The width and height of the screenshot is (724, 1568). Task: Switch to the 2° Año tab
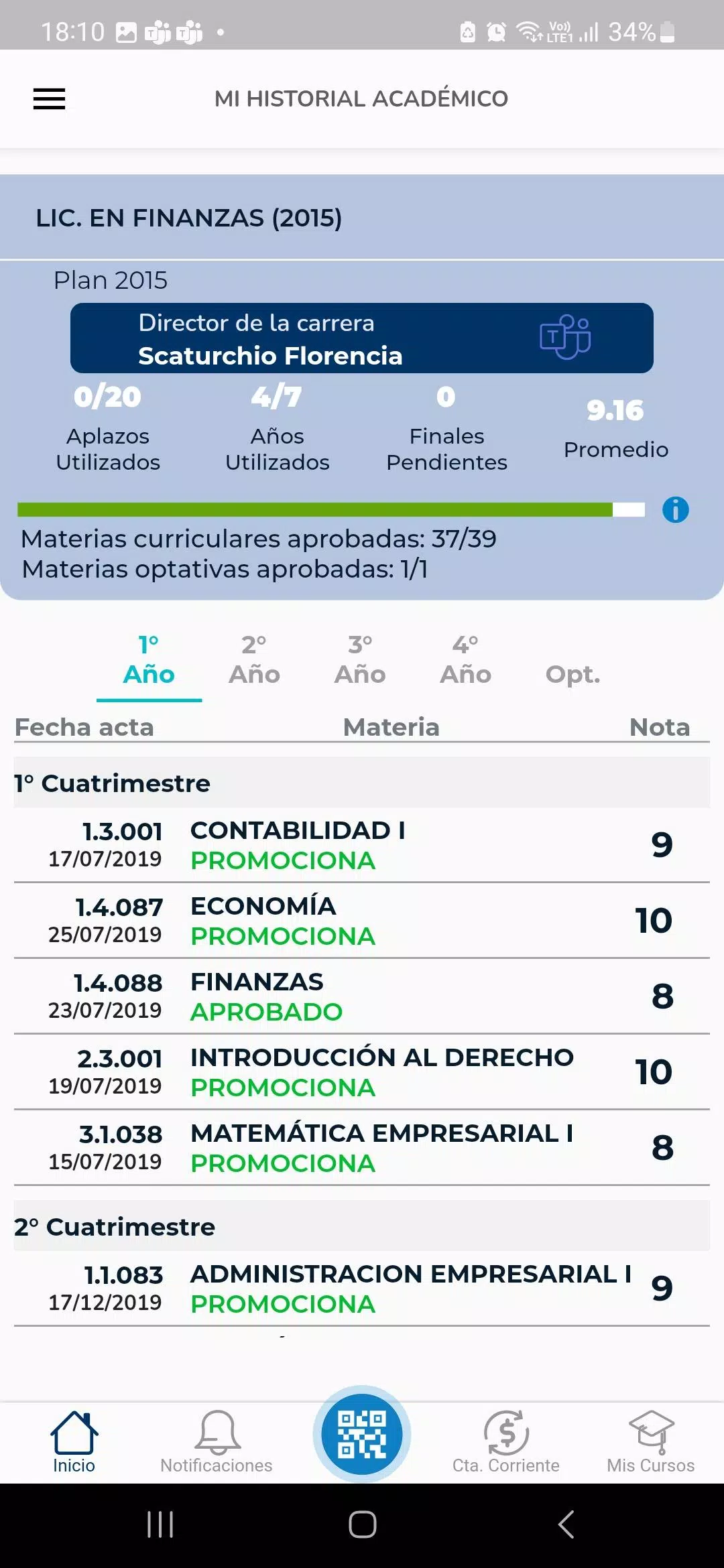coord(254,660)
